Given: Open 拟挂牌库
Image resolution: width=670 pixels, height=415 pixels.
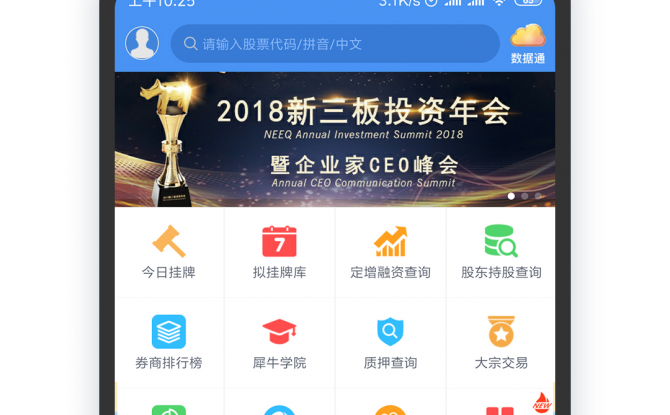Looking at the screenshot, I should point(279,252).
